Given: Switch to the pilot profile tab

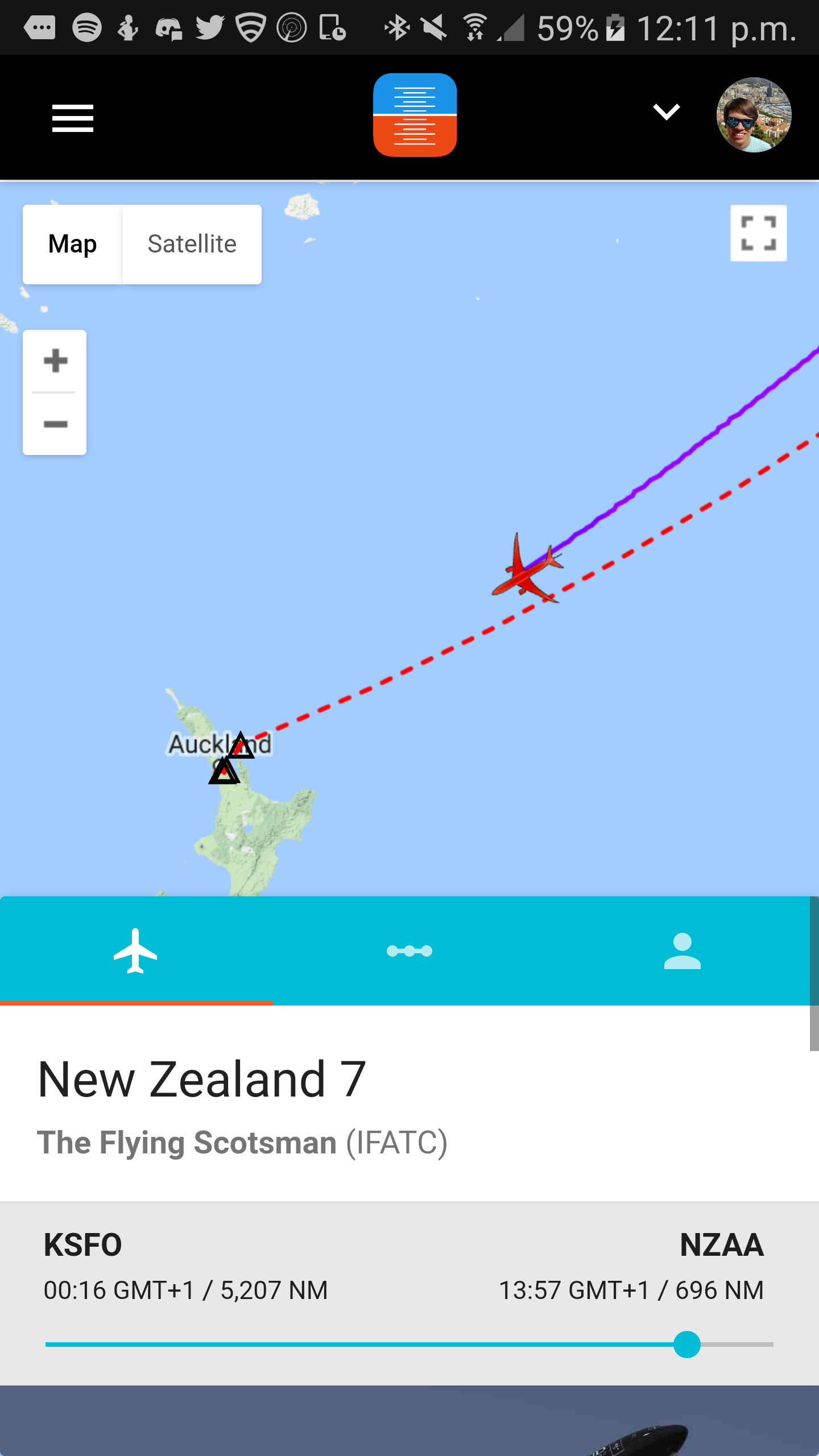Looking at the screenshot, I should (x=682, y=951).
